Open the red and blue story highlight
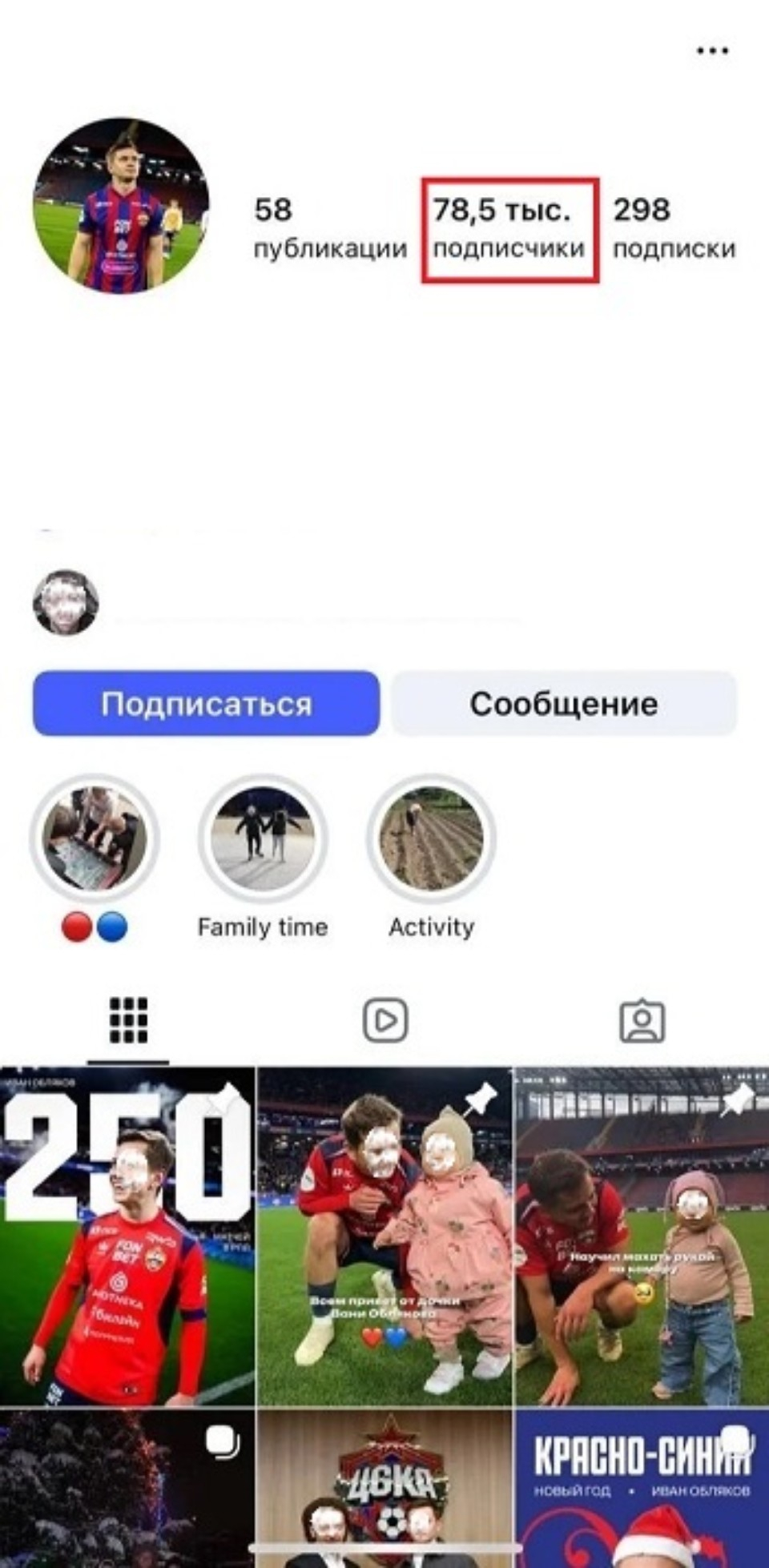The image size is (769, 1568). tap(95, 838)
